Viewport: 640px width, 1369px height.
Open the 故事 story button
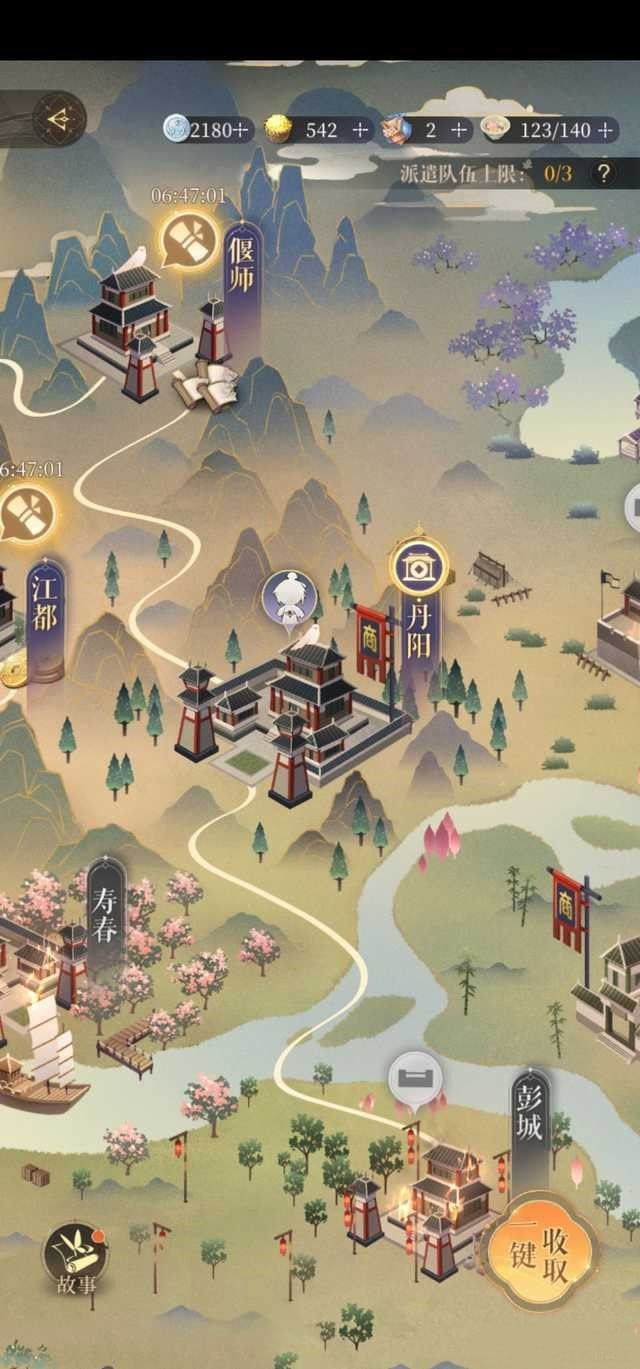[x=76, y=1257]
